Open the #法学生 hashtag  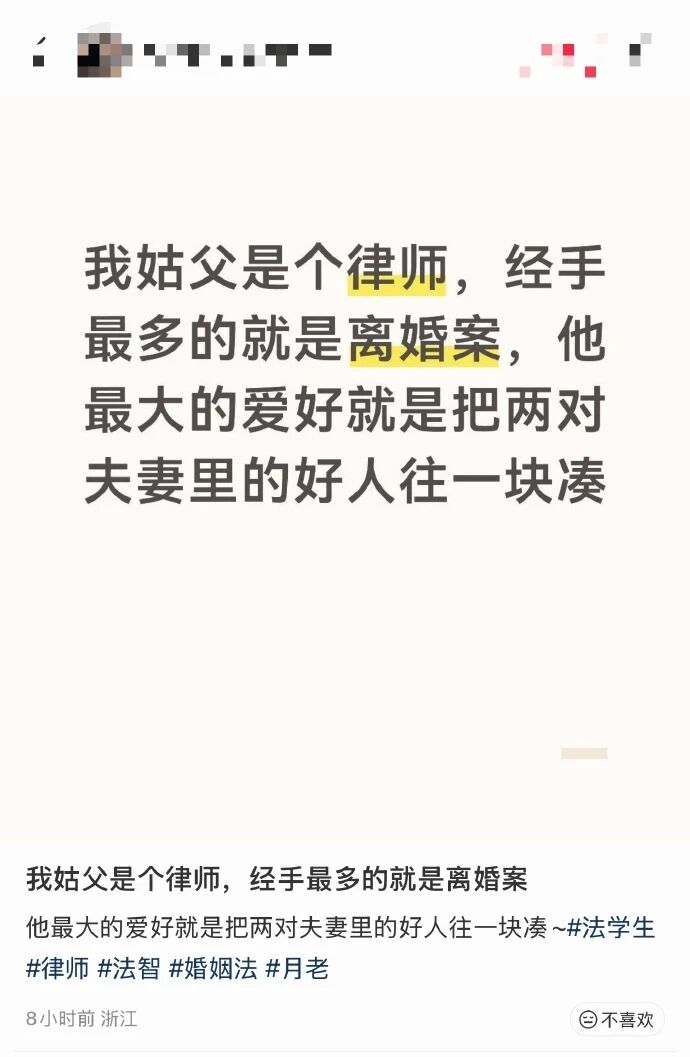[x=611, y=928]
